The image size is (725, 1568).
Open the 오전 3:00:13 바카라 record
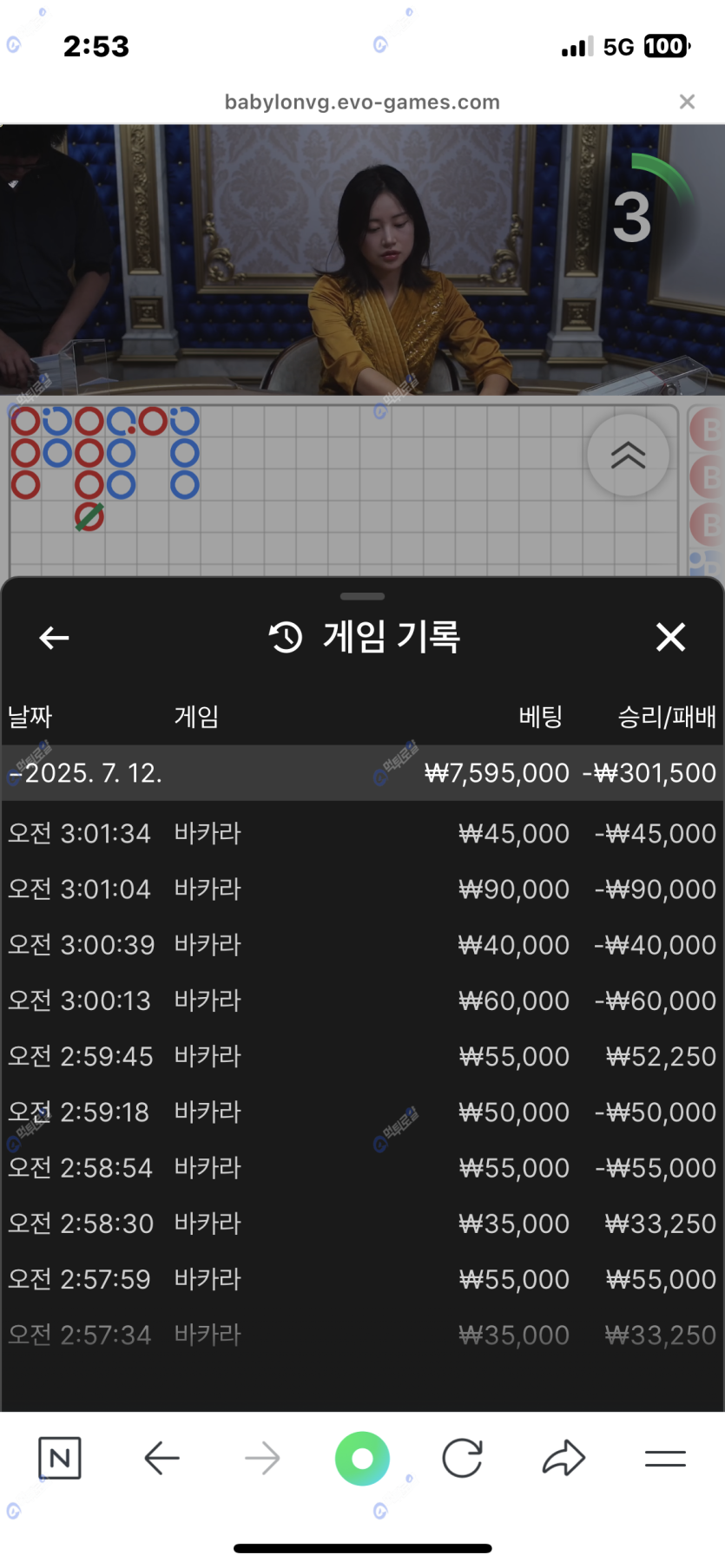(362, 1001)
